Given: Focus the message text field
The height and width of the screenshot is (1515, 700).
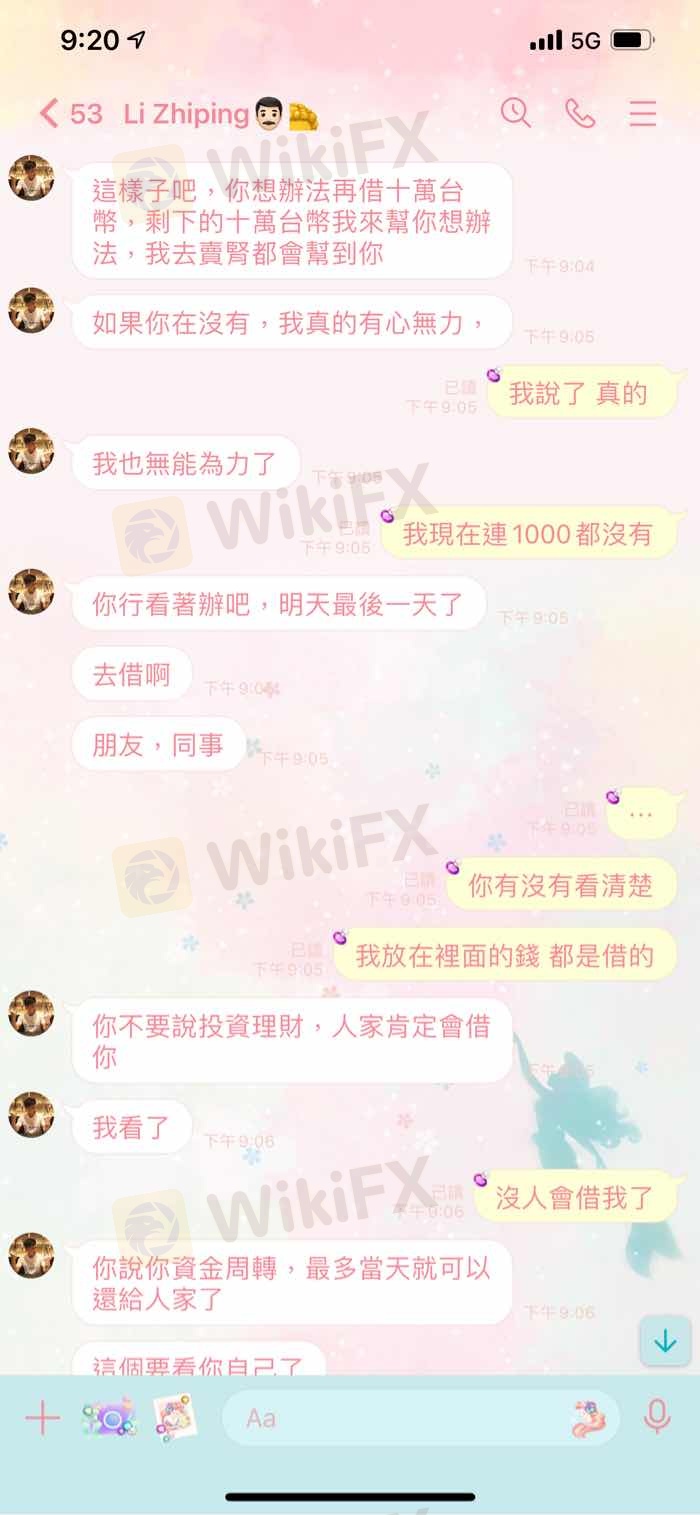Looking at the screenshot, I should (390, 1418).
